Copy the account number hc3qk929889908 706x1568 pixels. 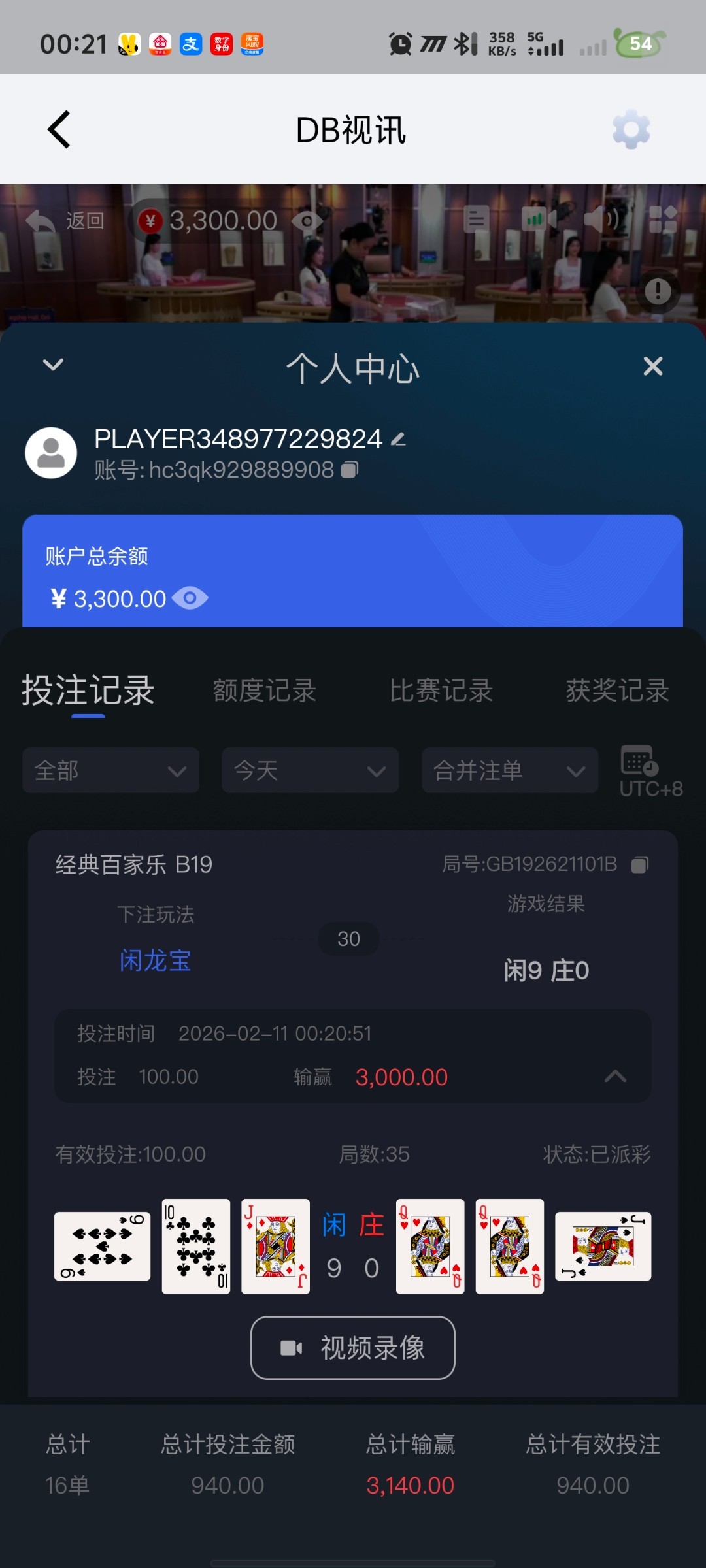pyautogui.click(x=350, y=470)
